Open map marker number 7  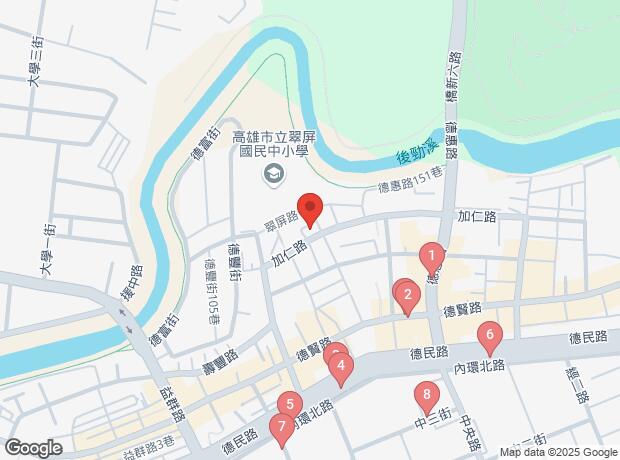pos(281,427)
